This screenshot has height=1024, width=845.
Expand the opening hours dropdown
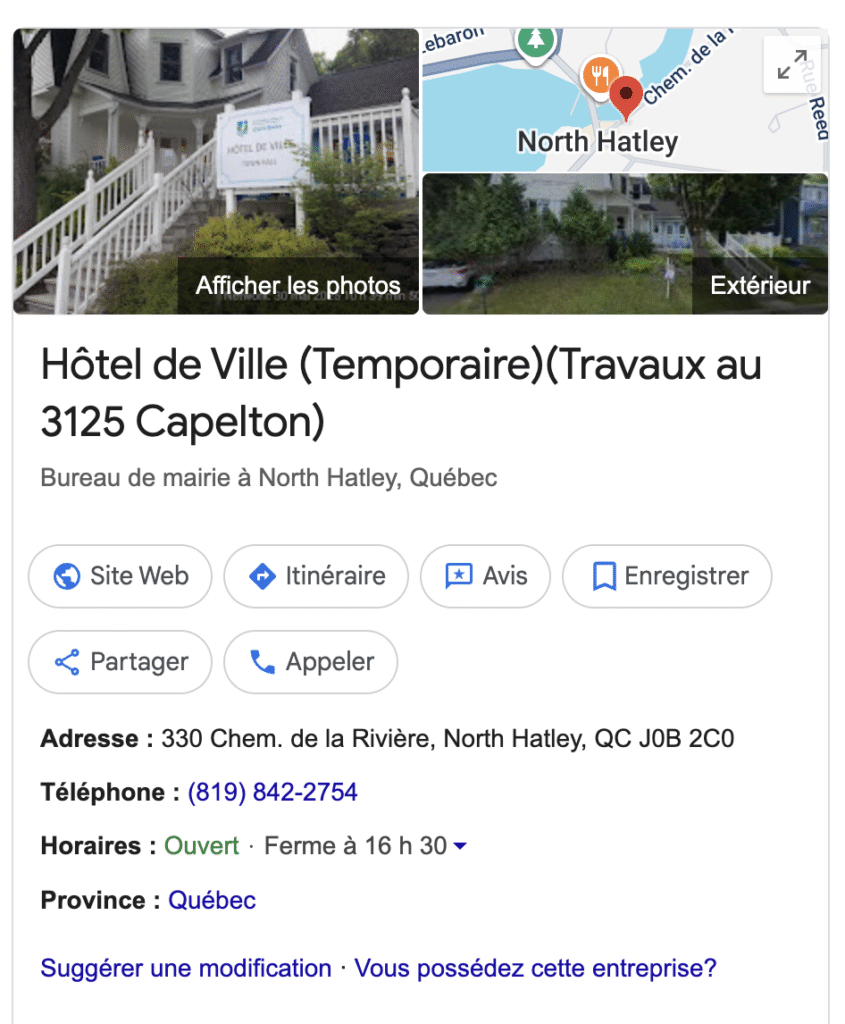pyautogui.click(x=460, y=847)
